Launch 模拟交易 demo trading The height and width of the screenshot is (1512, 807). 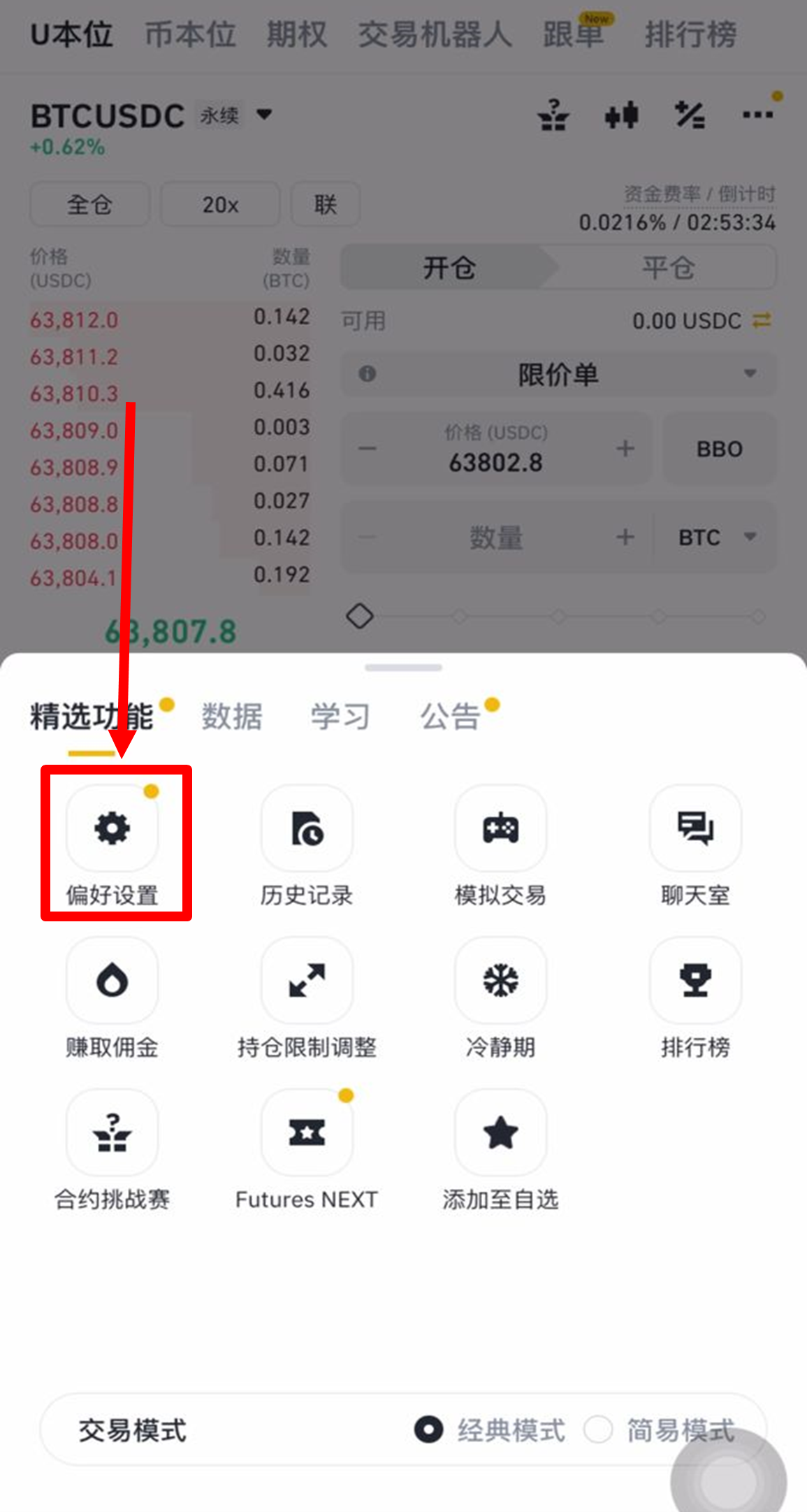point(500,846)
